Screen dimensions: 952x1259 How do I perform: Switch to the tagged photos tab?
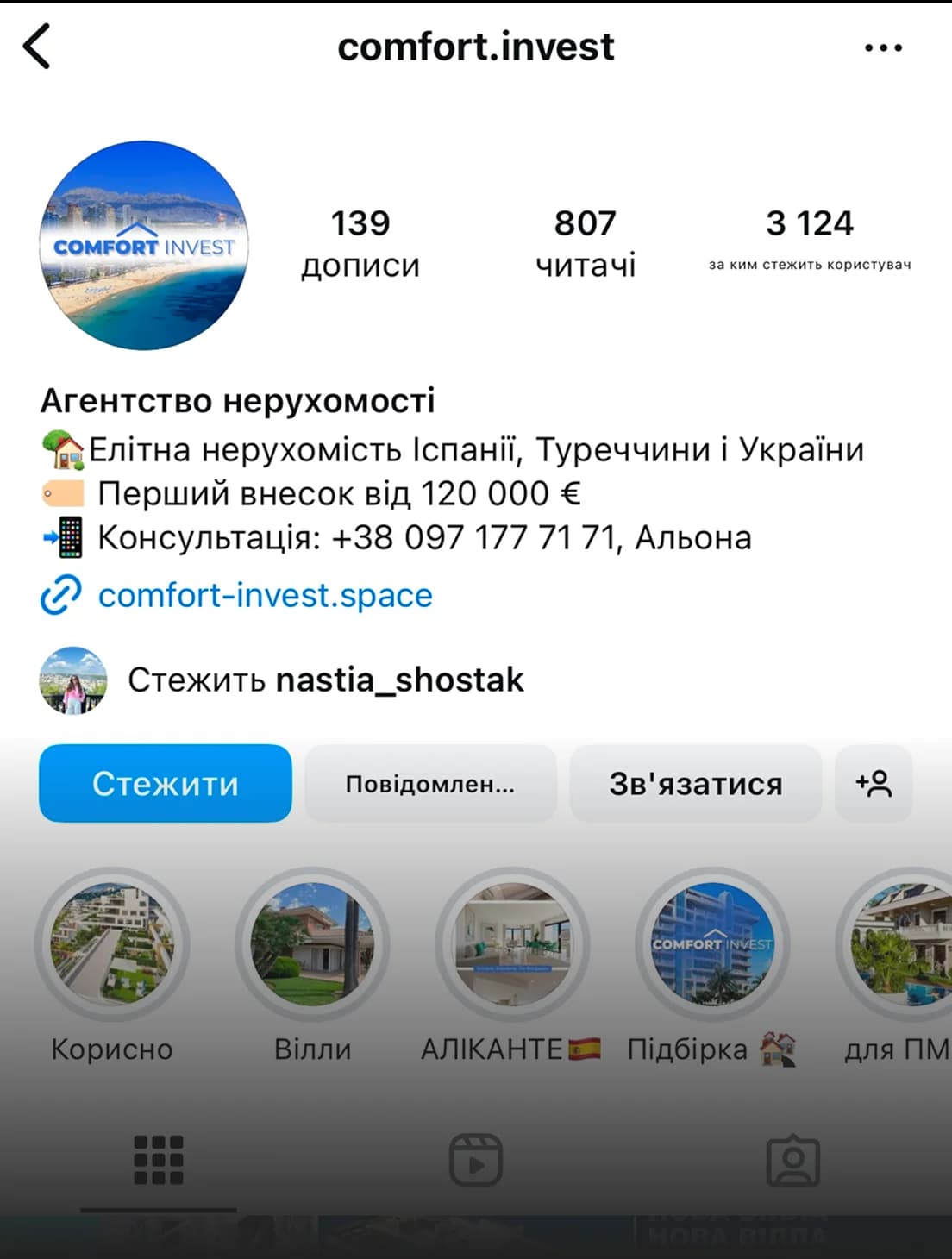click(792, 1160)
